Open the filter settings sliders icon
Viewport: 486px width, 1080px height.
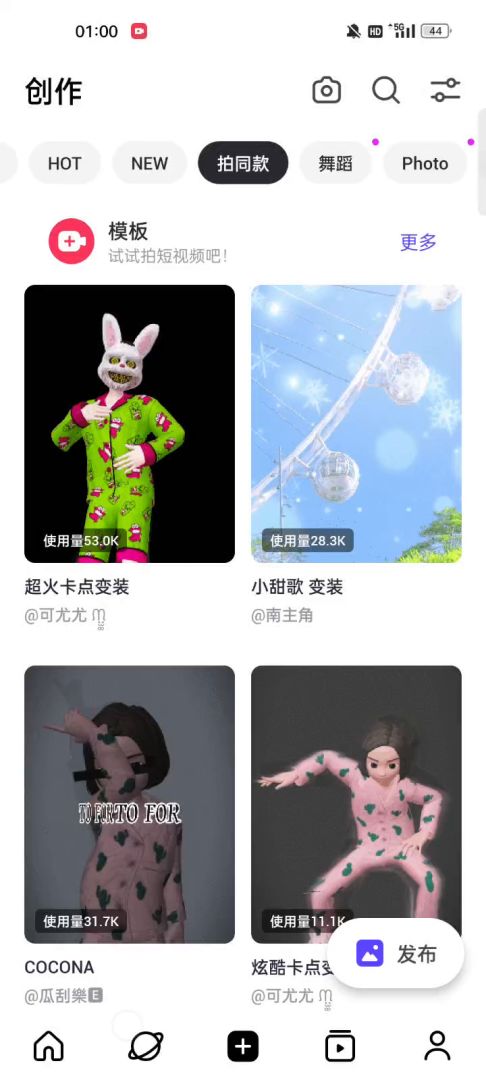pos(445,90)
